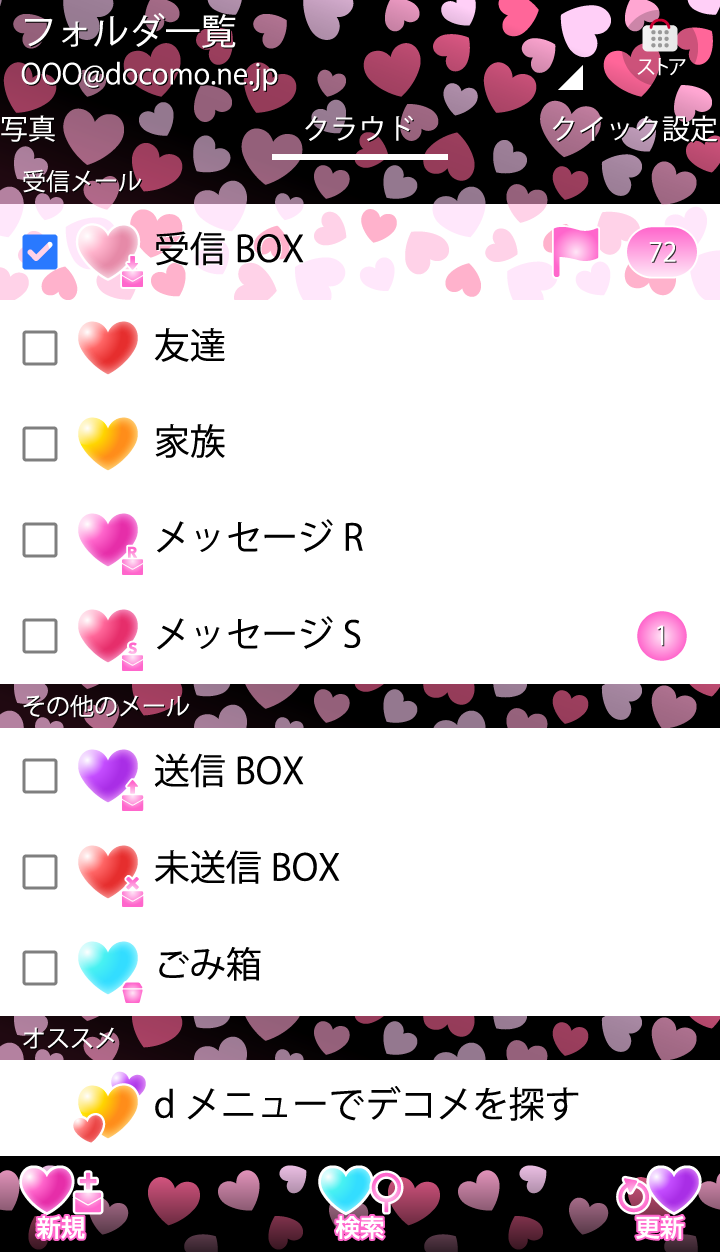Refresh mail with 更新
720x1252 pixels.
(659, 1203)
